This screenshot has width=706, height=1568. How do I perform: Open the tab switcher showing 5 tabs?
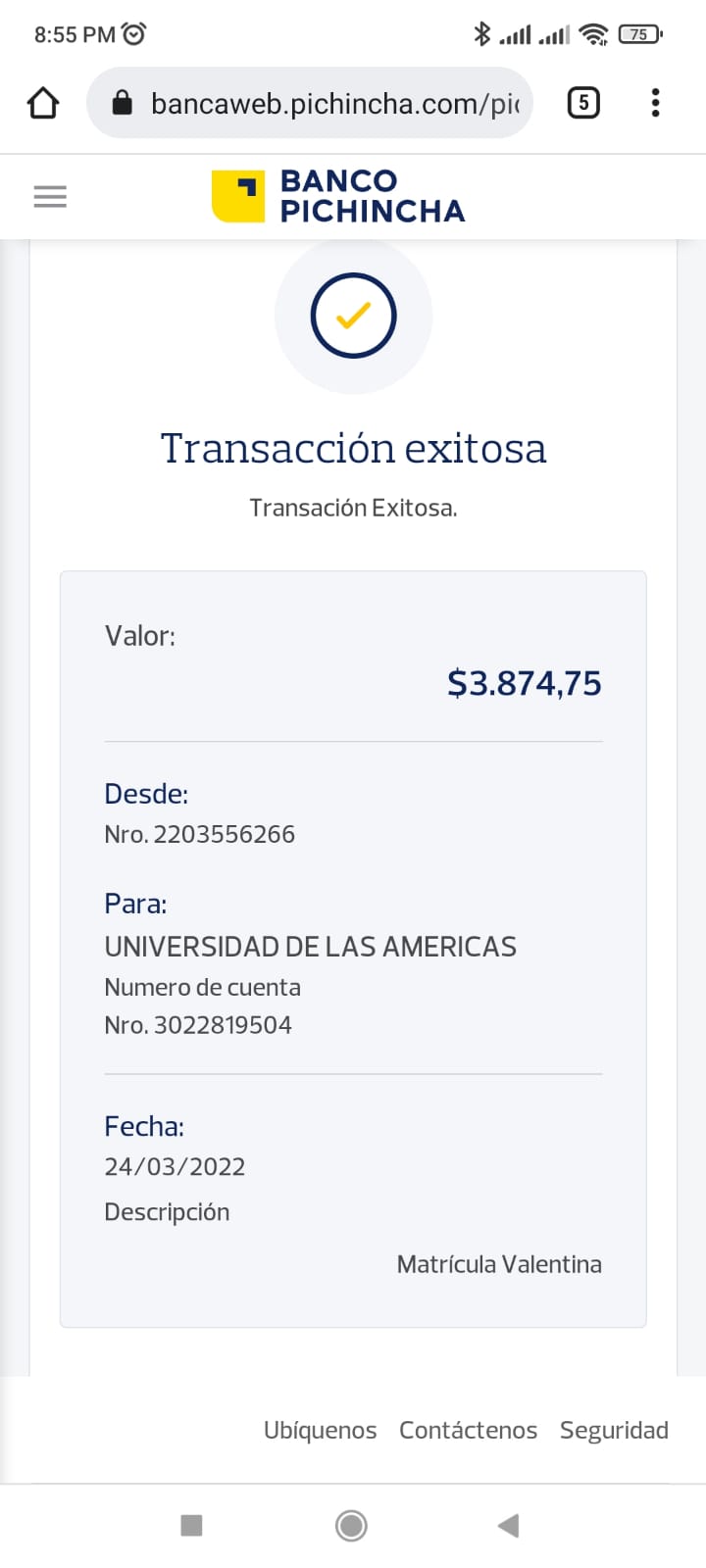(583, 103)
